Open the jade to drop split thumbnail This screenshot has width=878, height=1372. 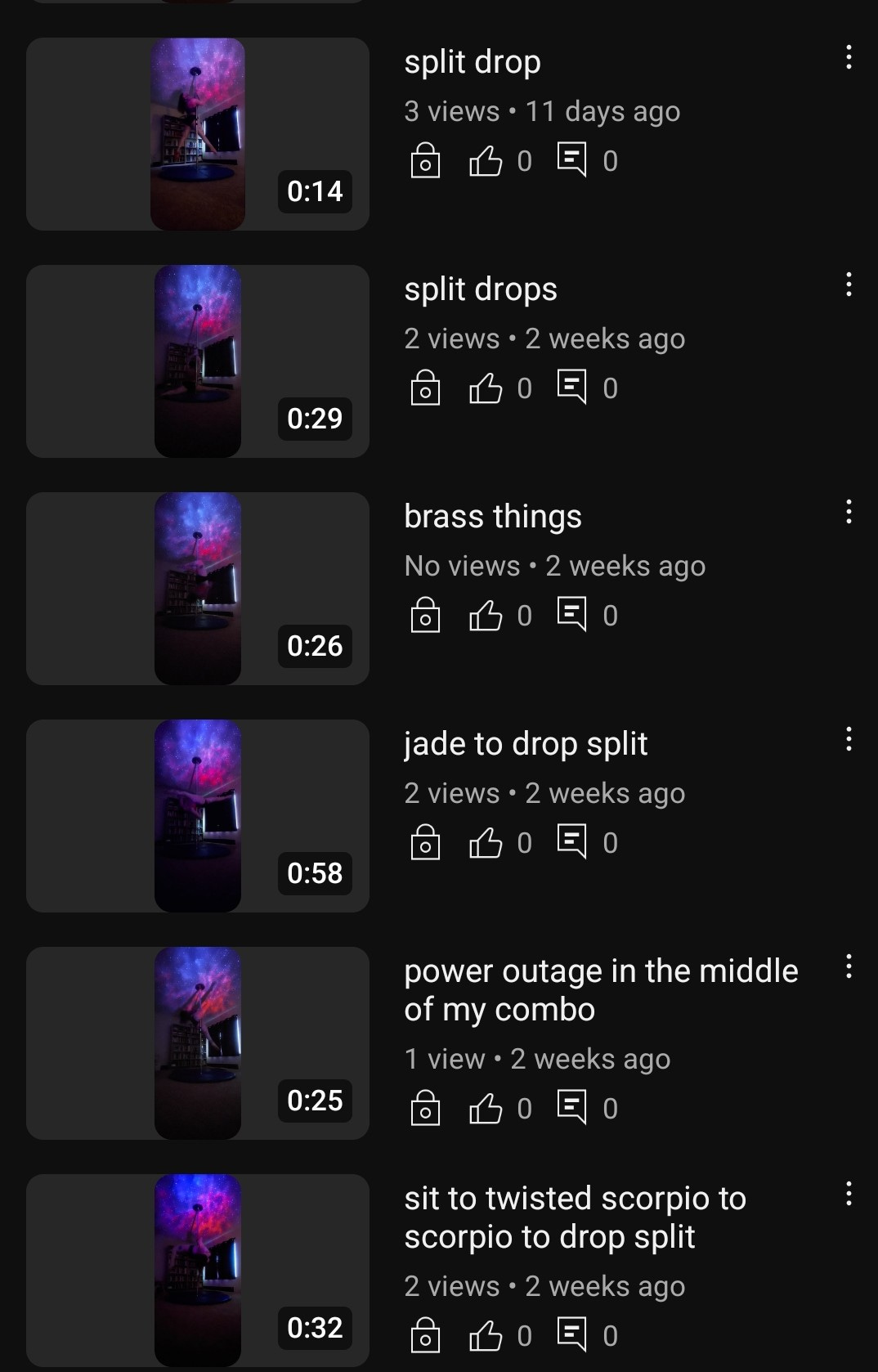point(198,816)
